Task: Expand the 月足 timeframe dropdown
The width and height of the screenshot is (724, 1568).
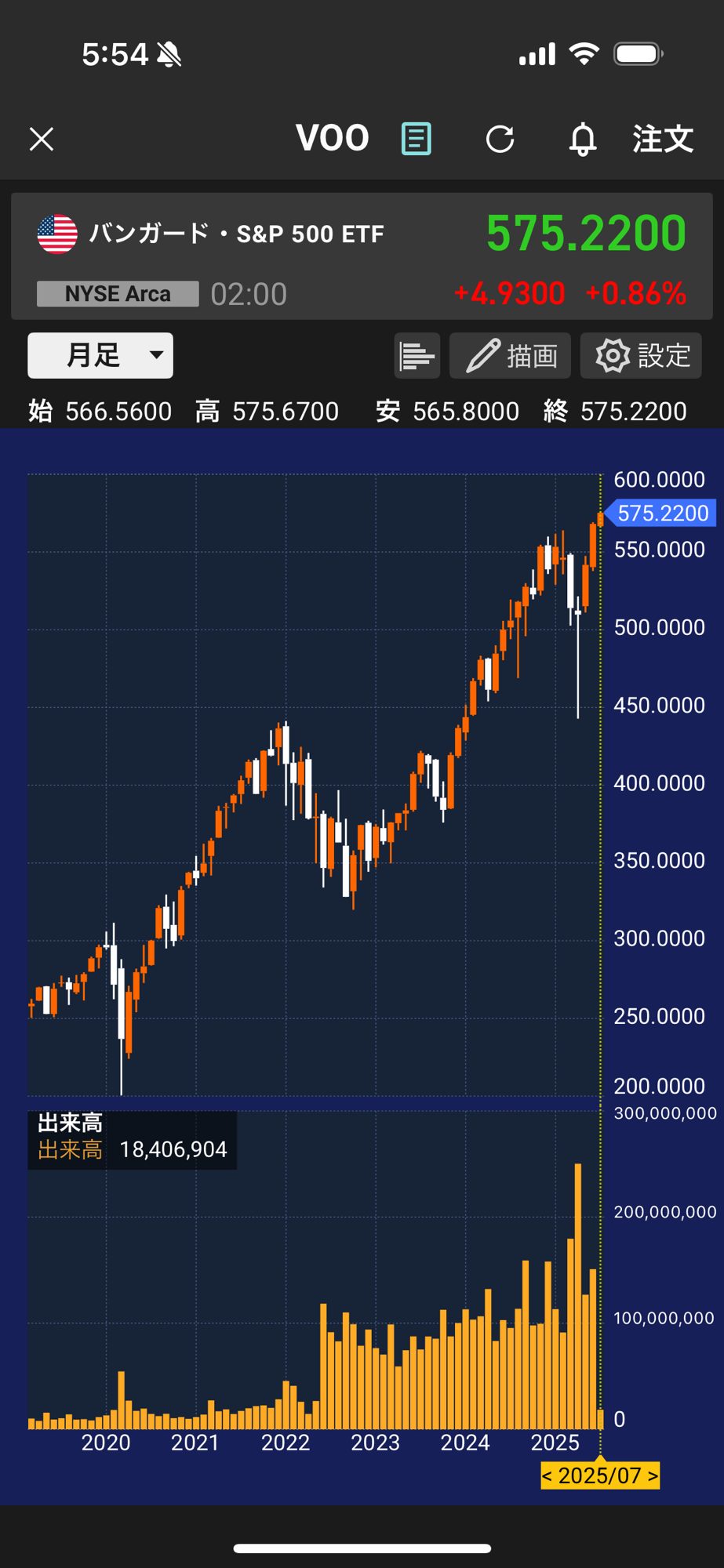Action: 100,355
